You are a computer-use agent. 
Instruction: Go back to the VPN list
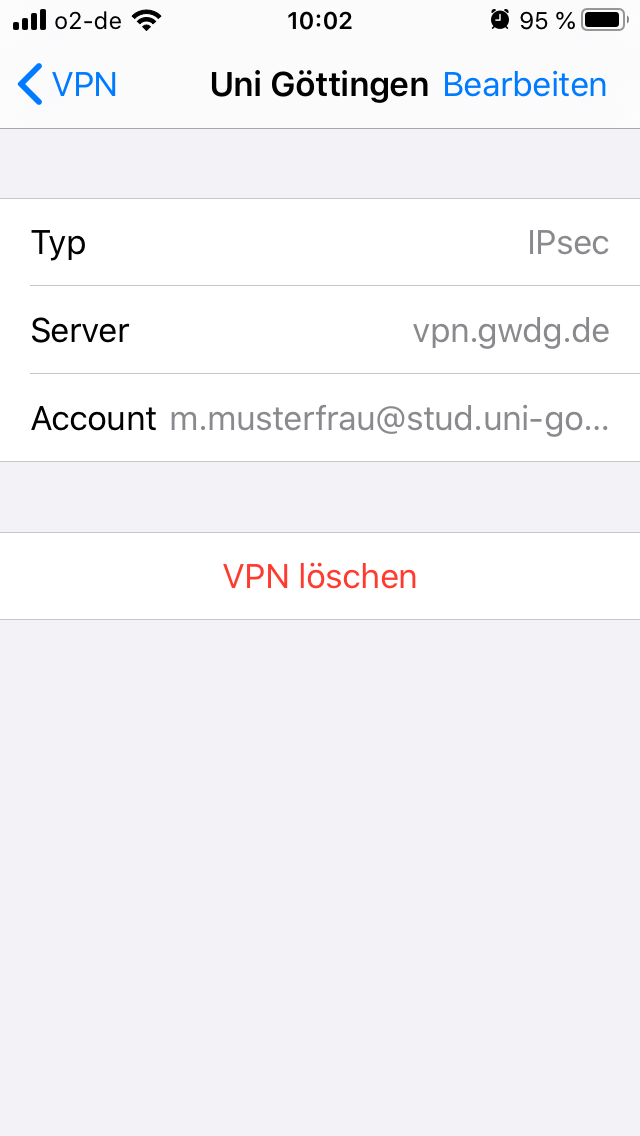(67, 85)
